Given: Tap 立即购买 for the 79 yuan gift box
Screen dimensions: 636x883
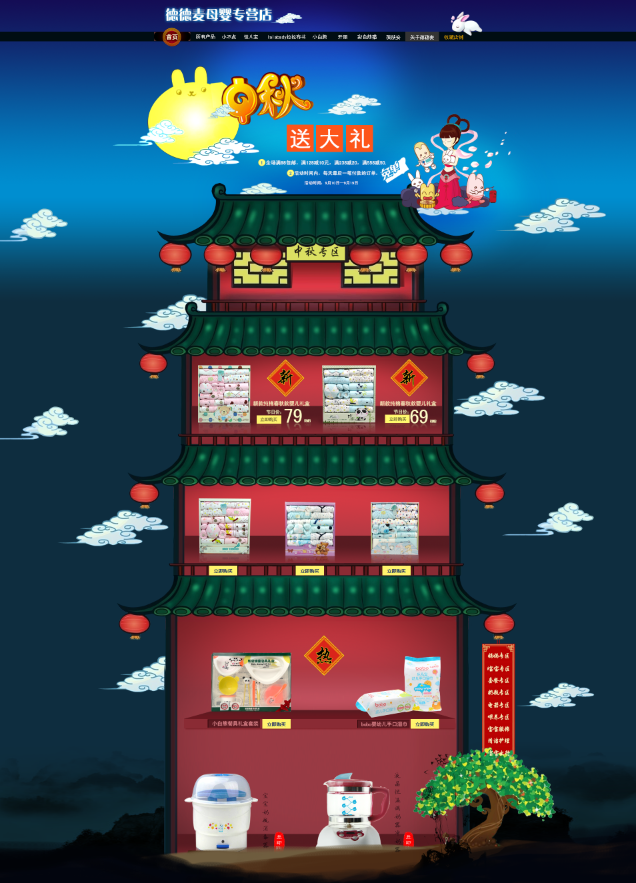Looking at the screenshot, I should coord(268,420).
